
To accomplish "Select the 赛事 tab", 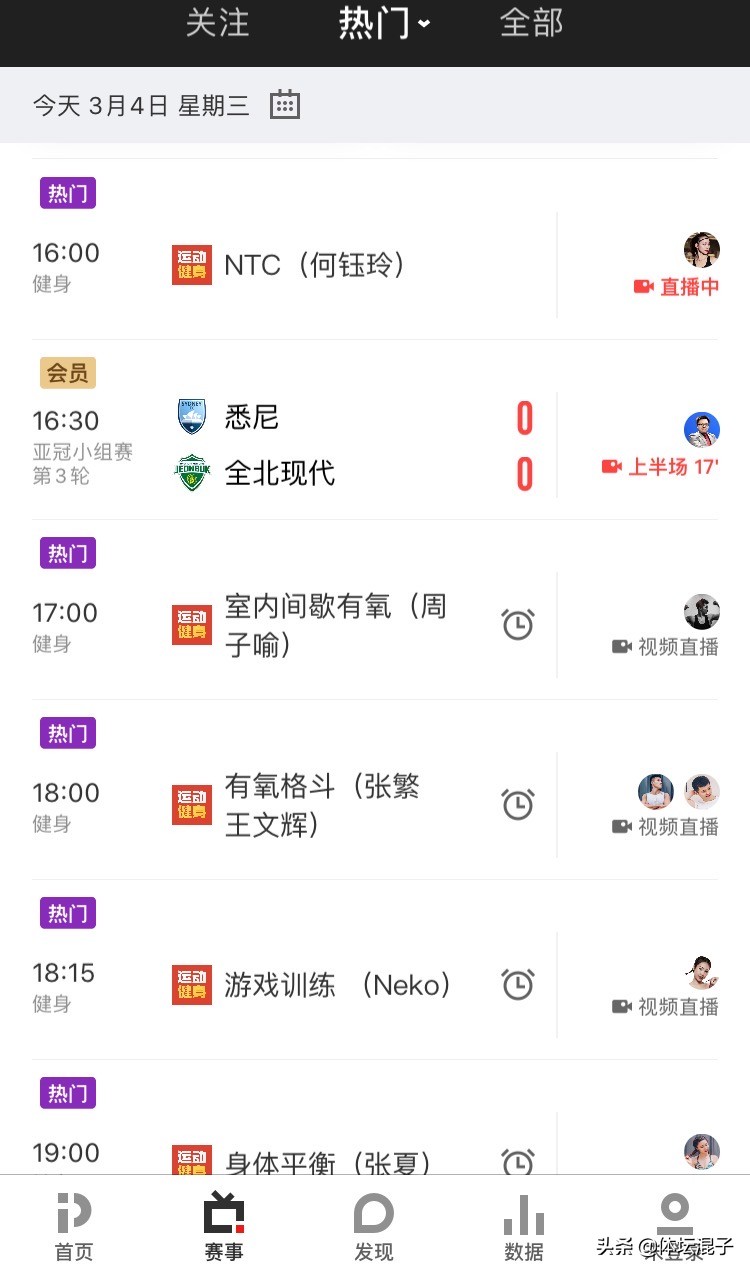I will click(224, 1226).
